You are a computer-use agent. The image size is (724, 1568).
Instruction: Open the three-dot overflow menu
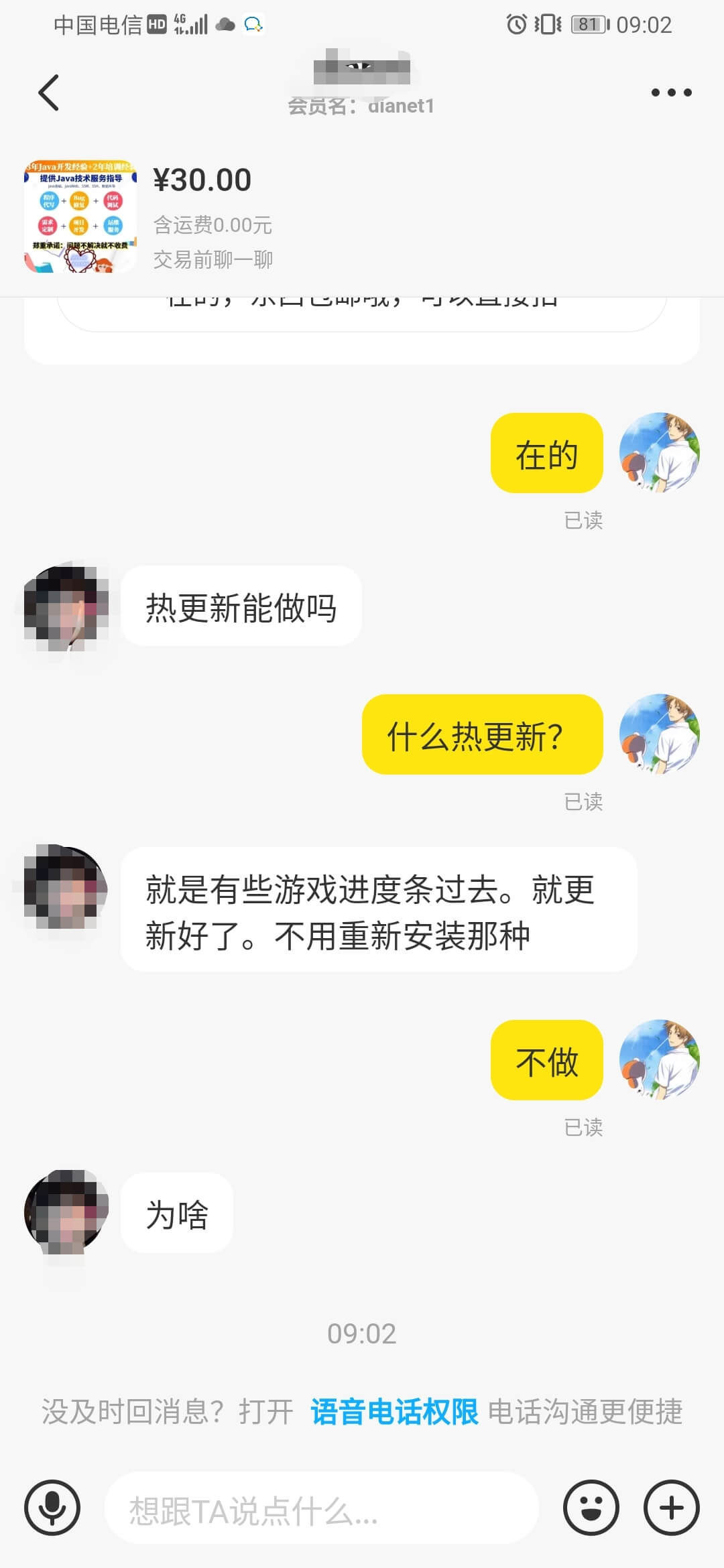[x=671, y=92]
